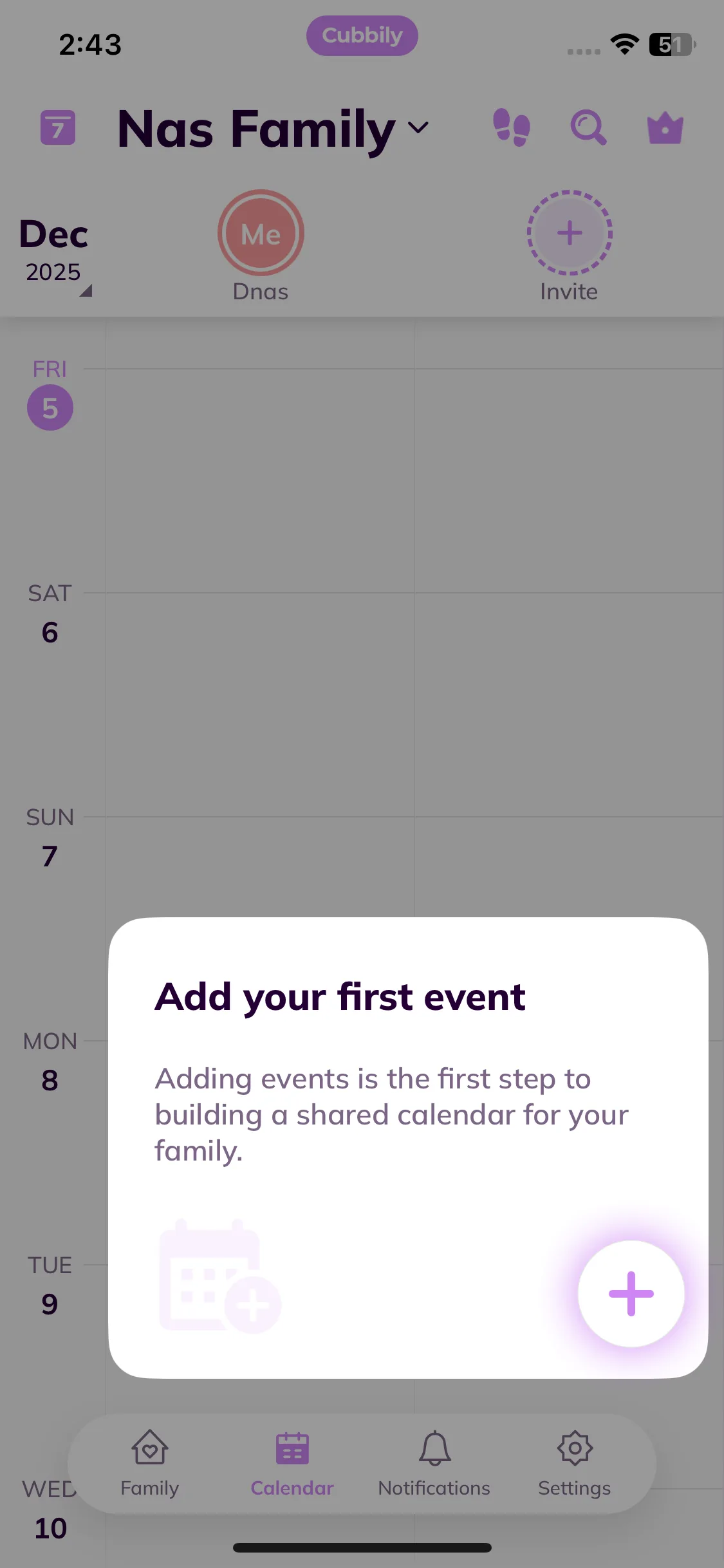The height and width of the screenshot is (1568, 724).
Task: Select Friday 5 in the calendar
Action: point(50,407)
